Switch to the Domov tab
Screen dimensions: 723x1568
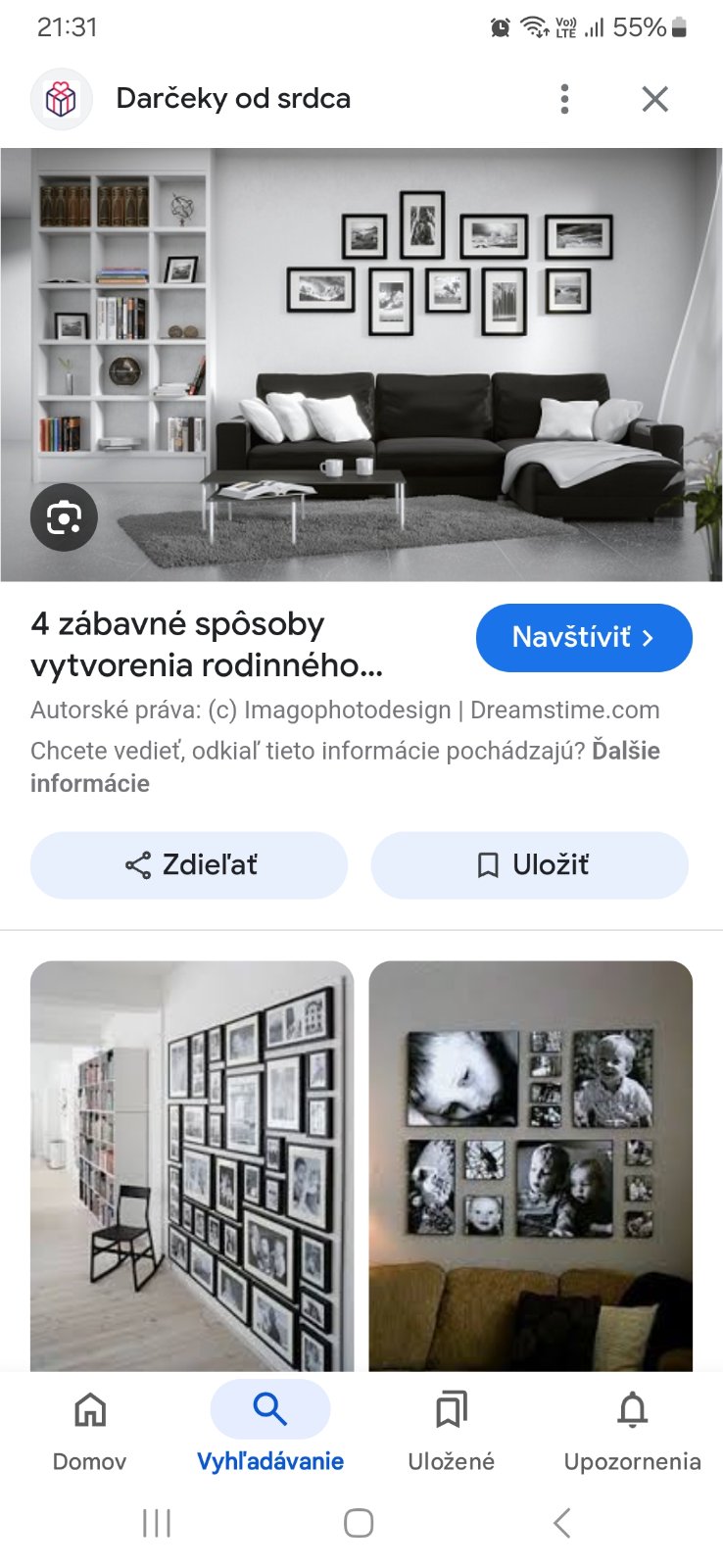point(90,1431)
